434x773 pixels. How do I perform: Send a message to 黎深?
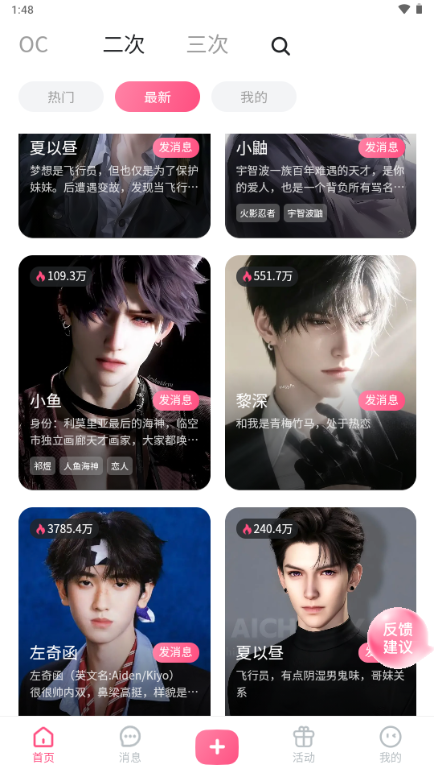tap(381, 400)
